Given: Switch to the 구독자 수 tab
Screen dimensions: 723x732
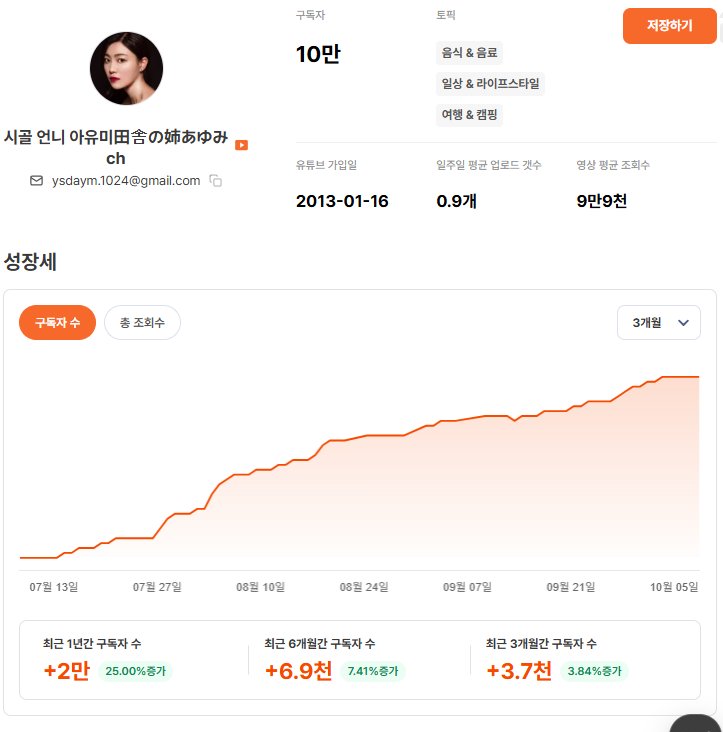Looking at the screenshot, I should pyautogui.click(x=57, y=322).
